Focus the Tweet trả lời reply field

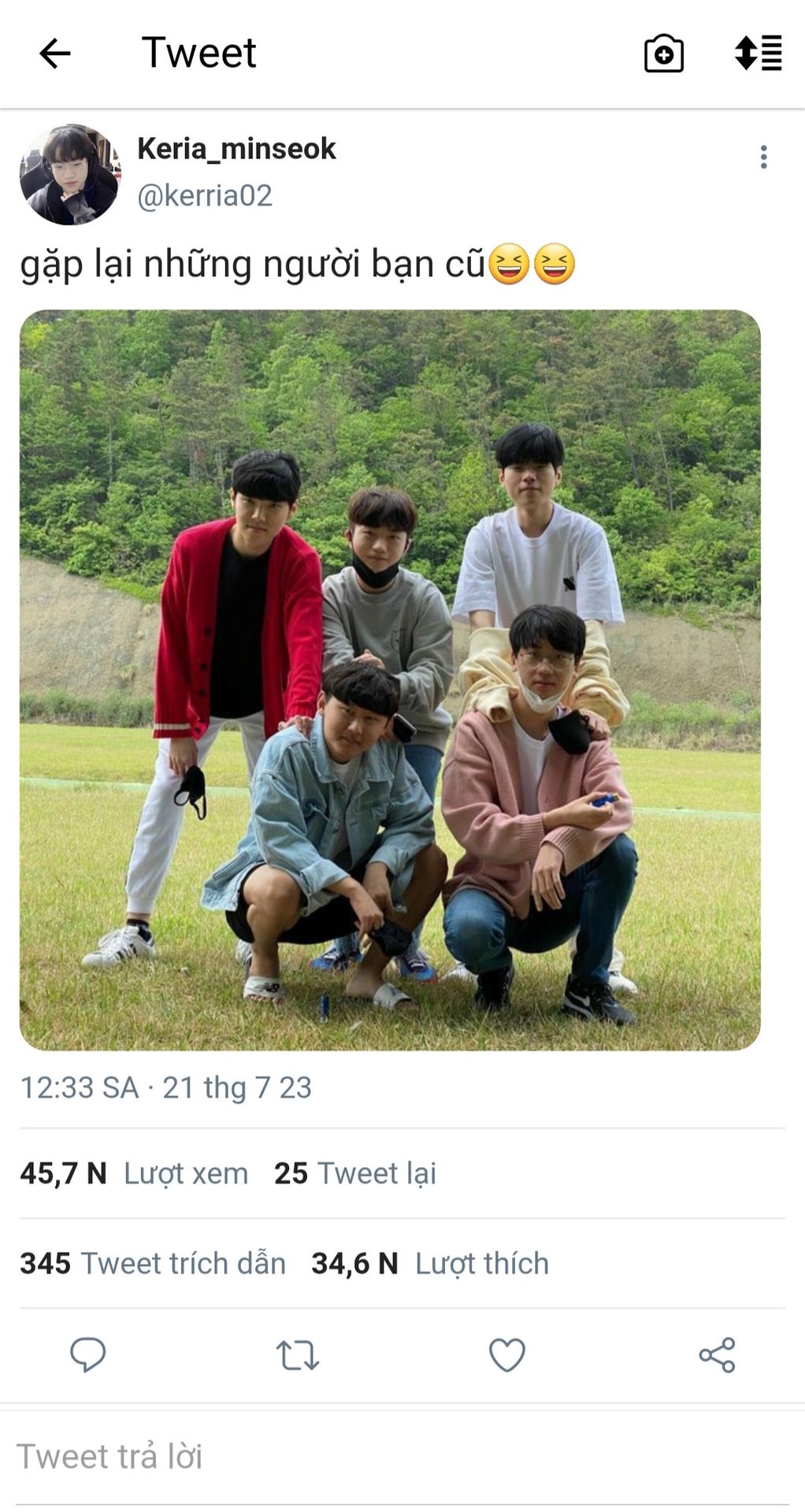[x=394, y=1456]
